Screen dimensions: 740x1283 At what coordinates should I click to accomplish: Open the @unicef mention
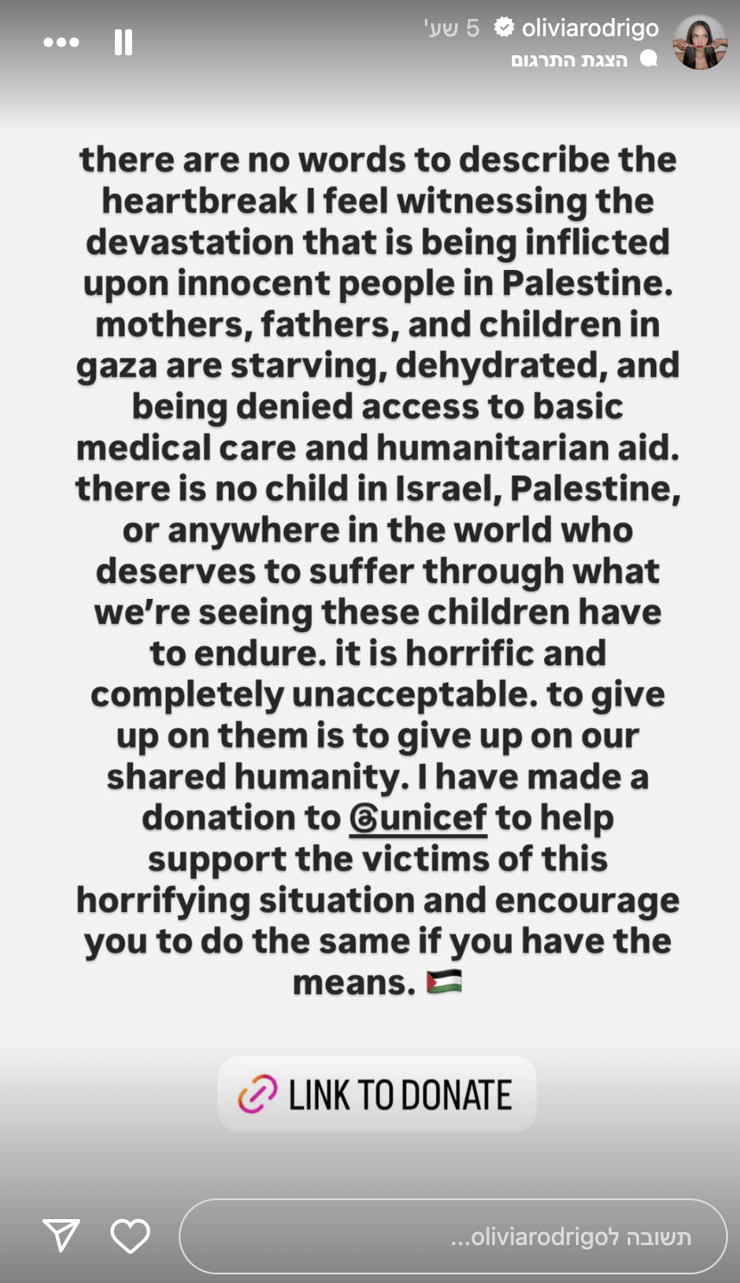click(418, 818)
